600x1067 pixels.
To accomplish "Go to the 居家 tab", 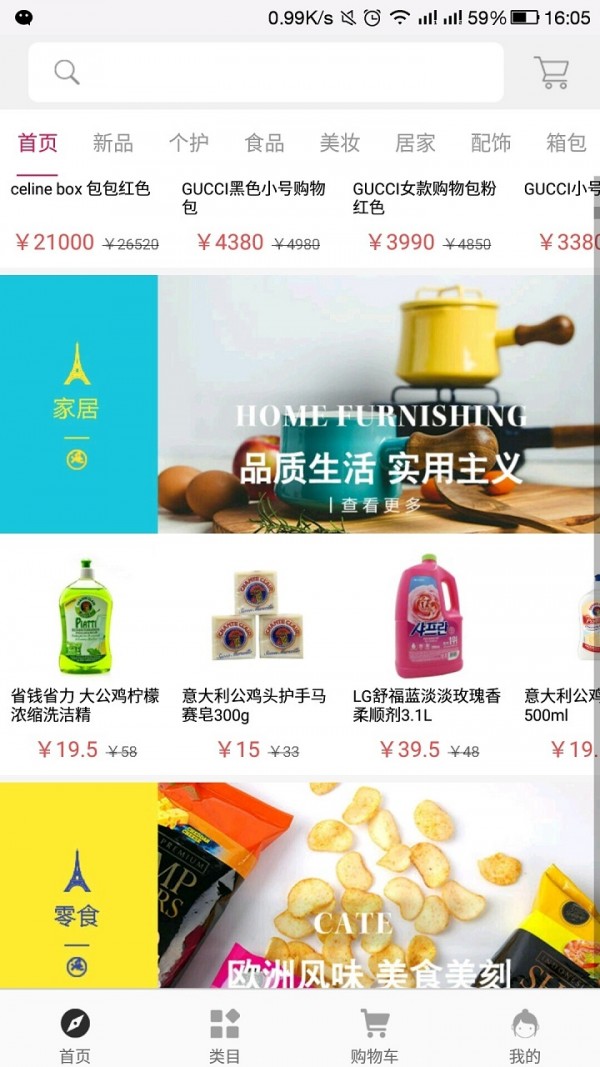I will point(415,143).
